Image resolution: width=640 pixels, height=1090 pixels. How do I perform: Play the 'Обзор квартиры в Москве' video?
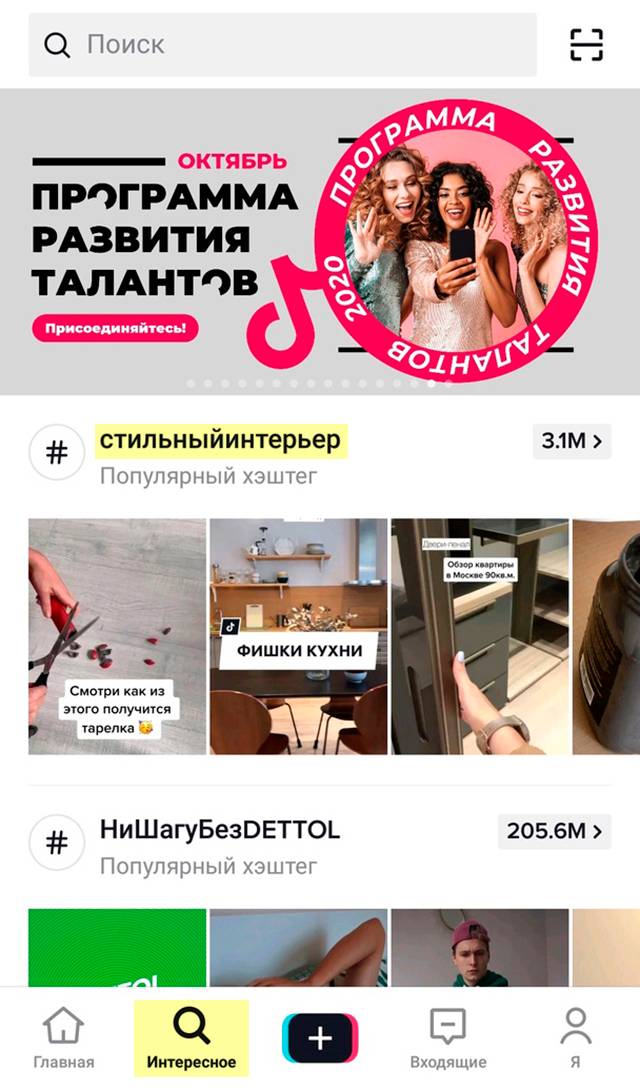point(479,636)
